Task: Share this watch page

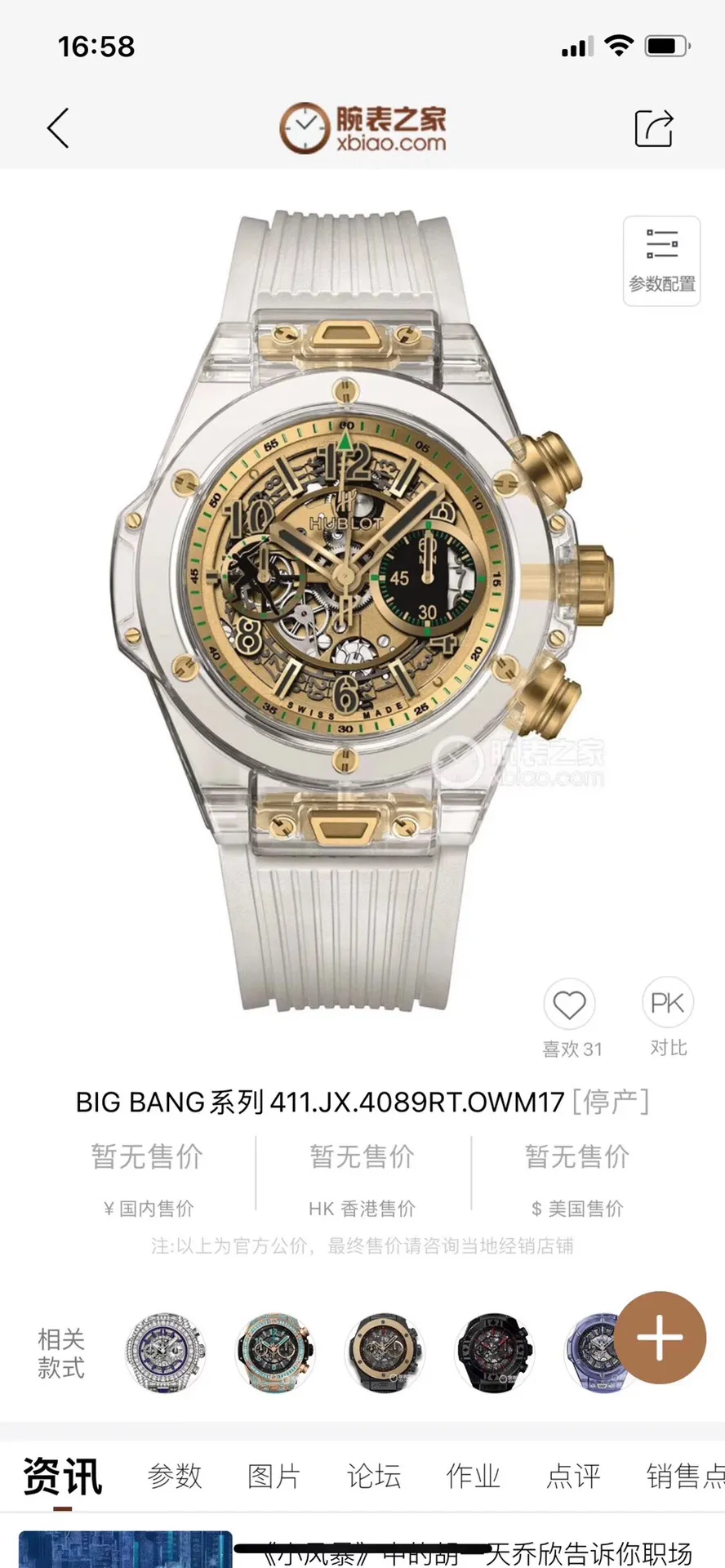Action: [654, 128]
